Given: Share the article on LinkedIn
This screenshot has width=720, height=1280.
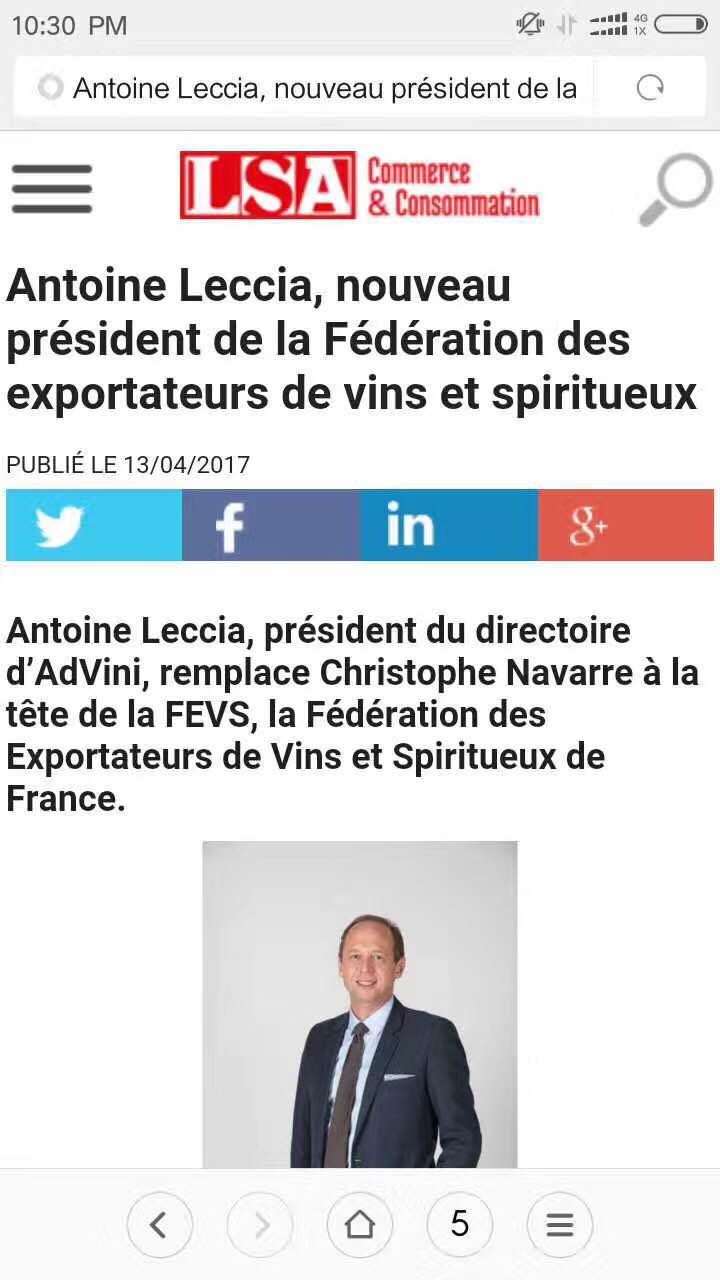Looking at the screenshot, I should (448, 525).
